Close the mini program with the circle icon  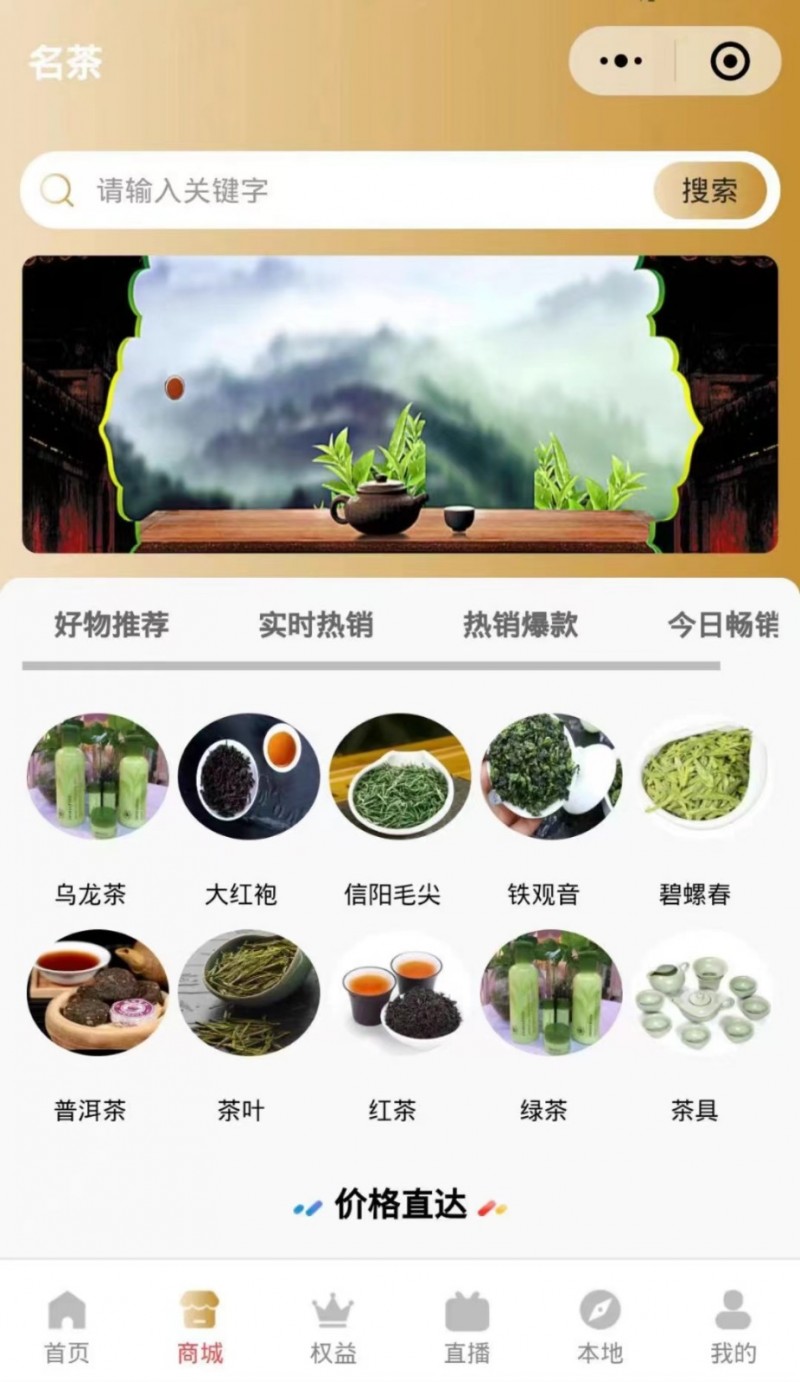730,61
